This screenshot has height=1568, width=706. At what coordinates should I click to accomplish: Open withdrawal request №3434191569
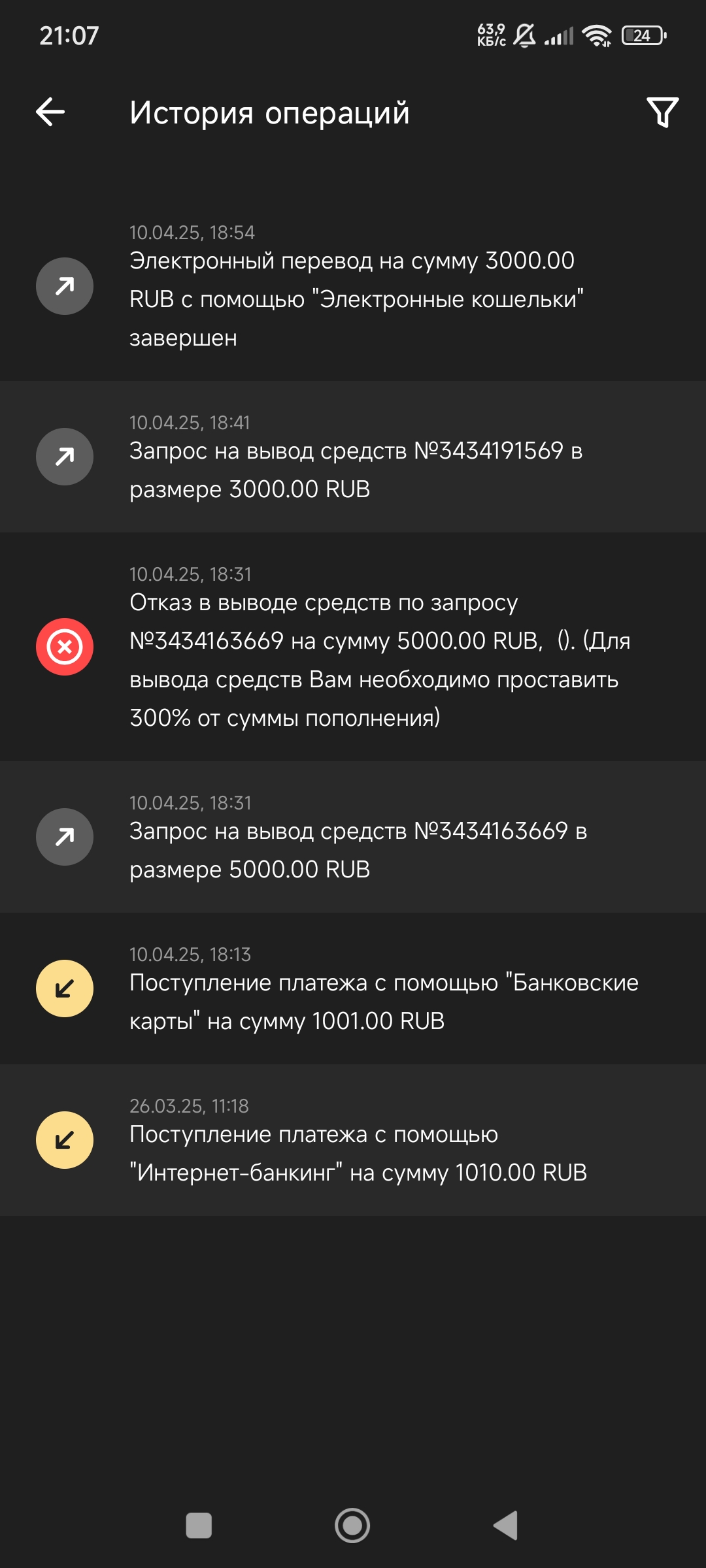(353, 457)
